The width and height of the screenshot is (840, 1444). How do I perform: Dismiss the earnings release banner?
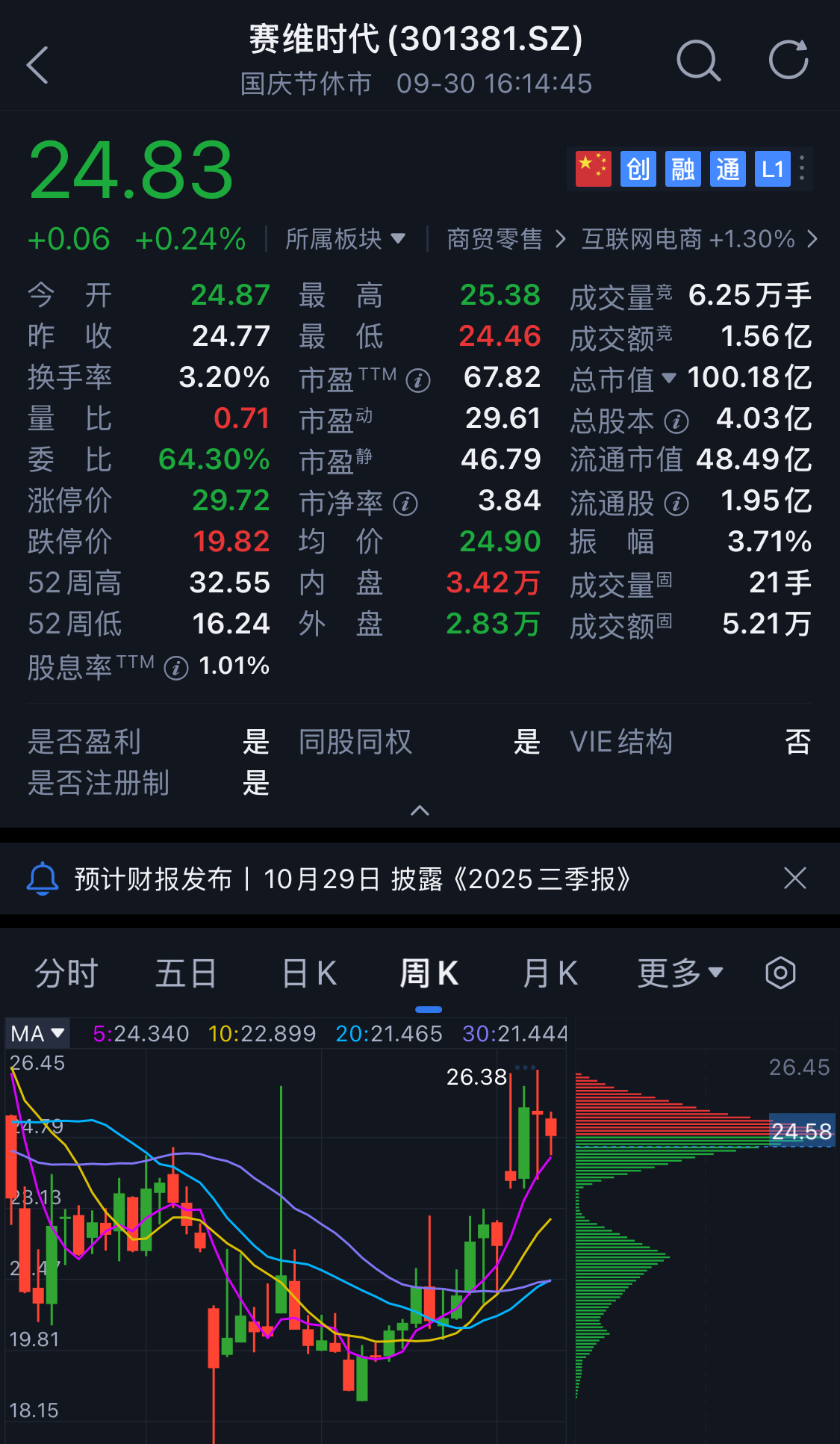pos(795,879)
